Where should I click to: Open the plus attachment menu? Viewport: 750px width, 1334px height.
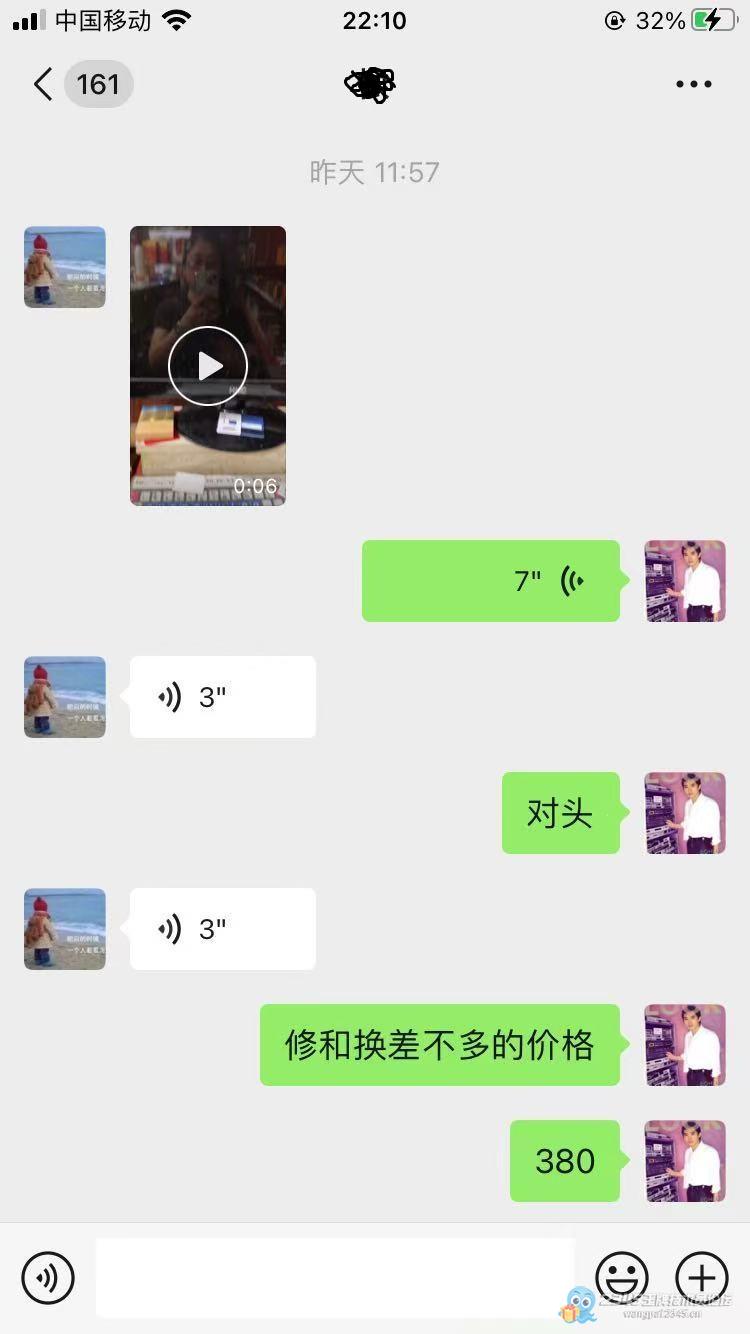[x=702, y=1277]
